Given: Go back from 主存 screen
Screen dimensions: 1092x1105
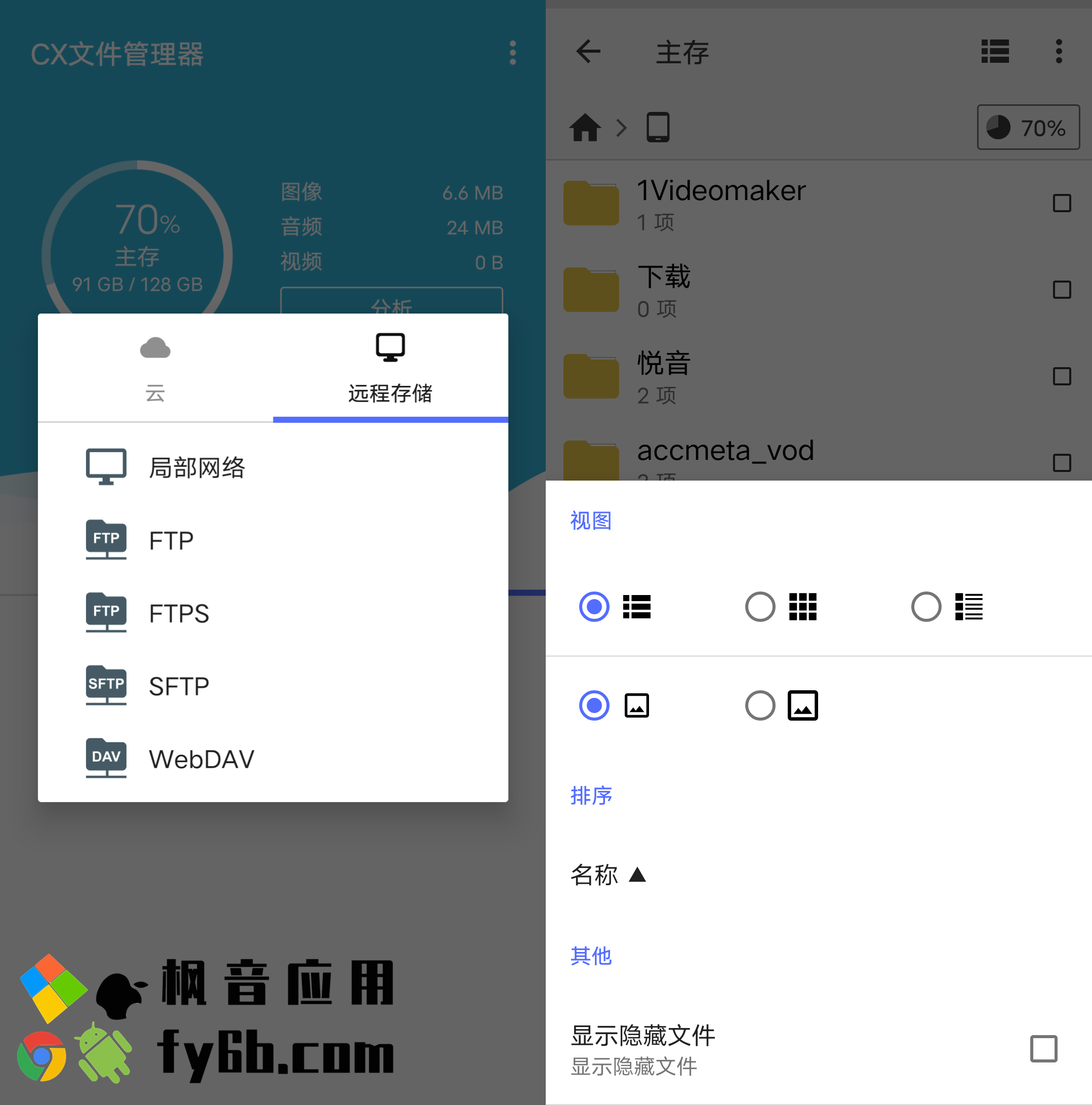Looking at the screenshot, I should pos(588,52).
